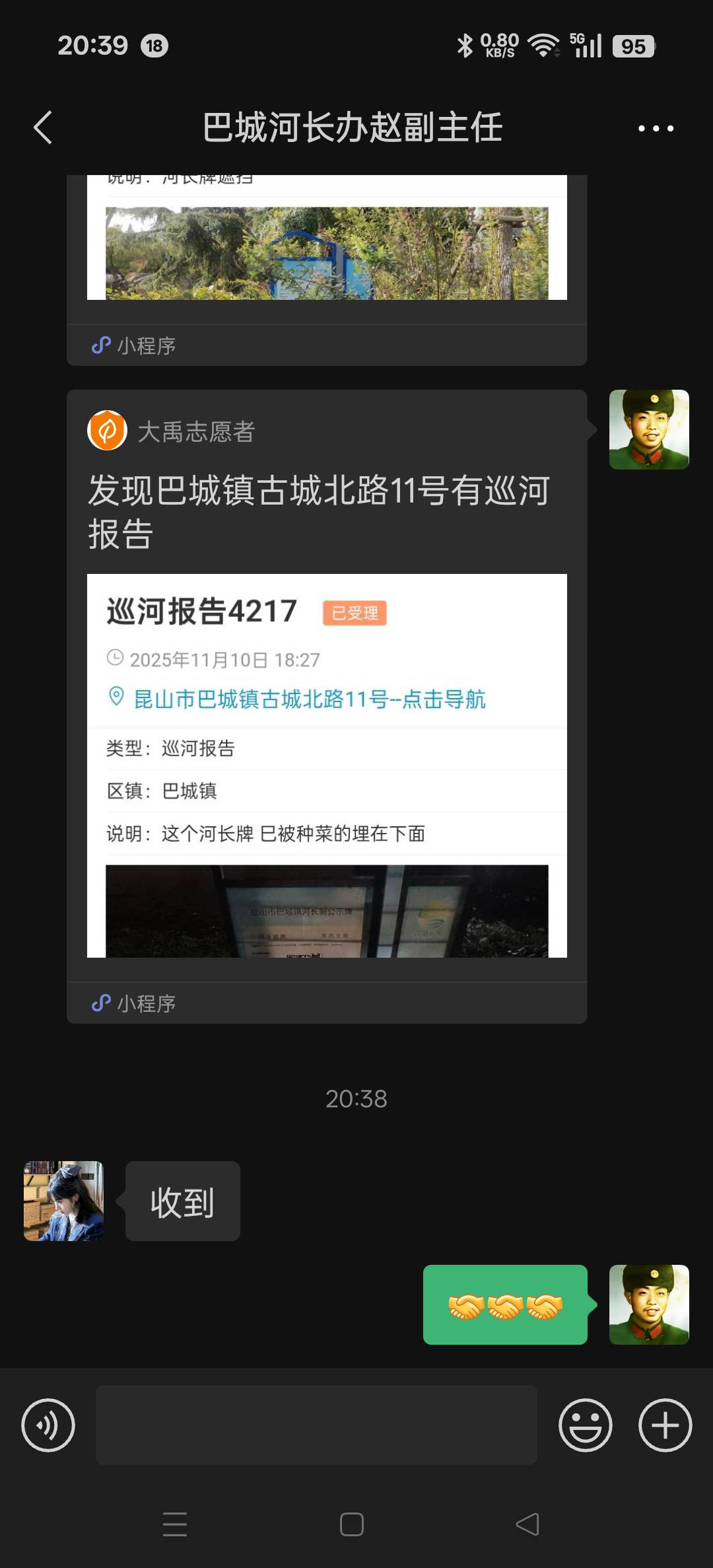713x1568 pixels.
Task: Tap the system home button
Action: tap(351, 1524)
